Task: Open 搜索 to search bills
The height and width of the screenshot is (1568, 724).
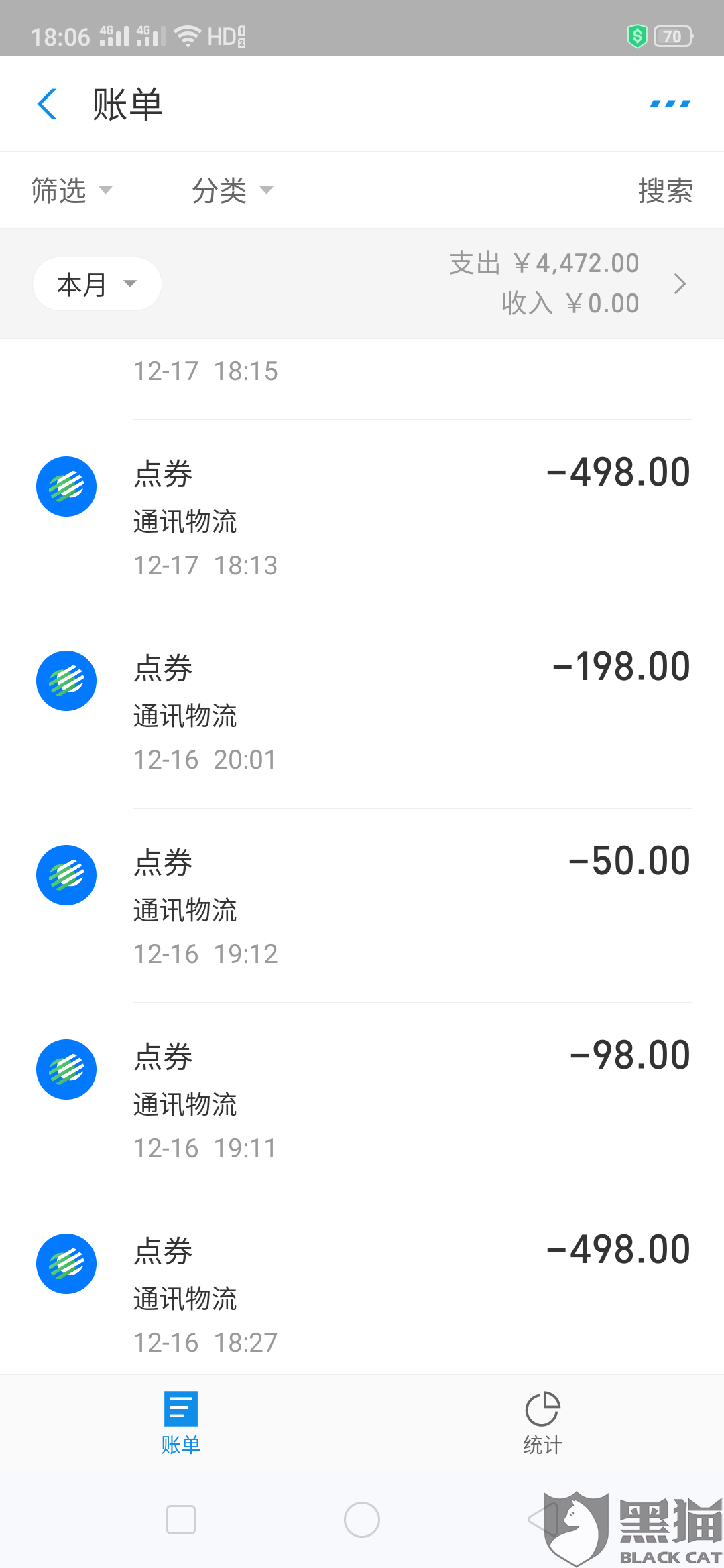Action: (x=665, y=190)
